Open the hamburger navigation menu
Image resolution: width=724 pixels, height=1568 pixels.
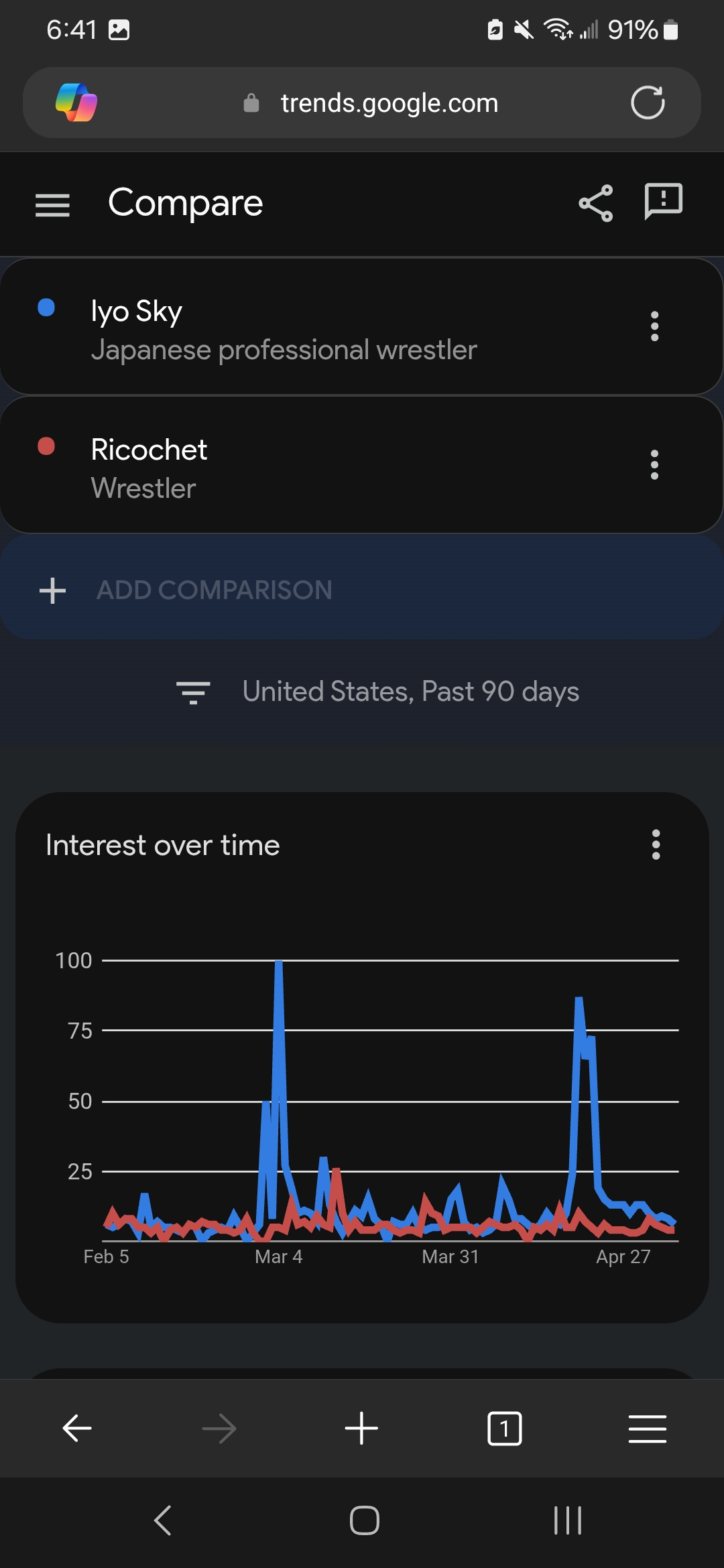[52, 204]
